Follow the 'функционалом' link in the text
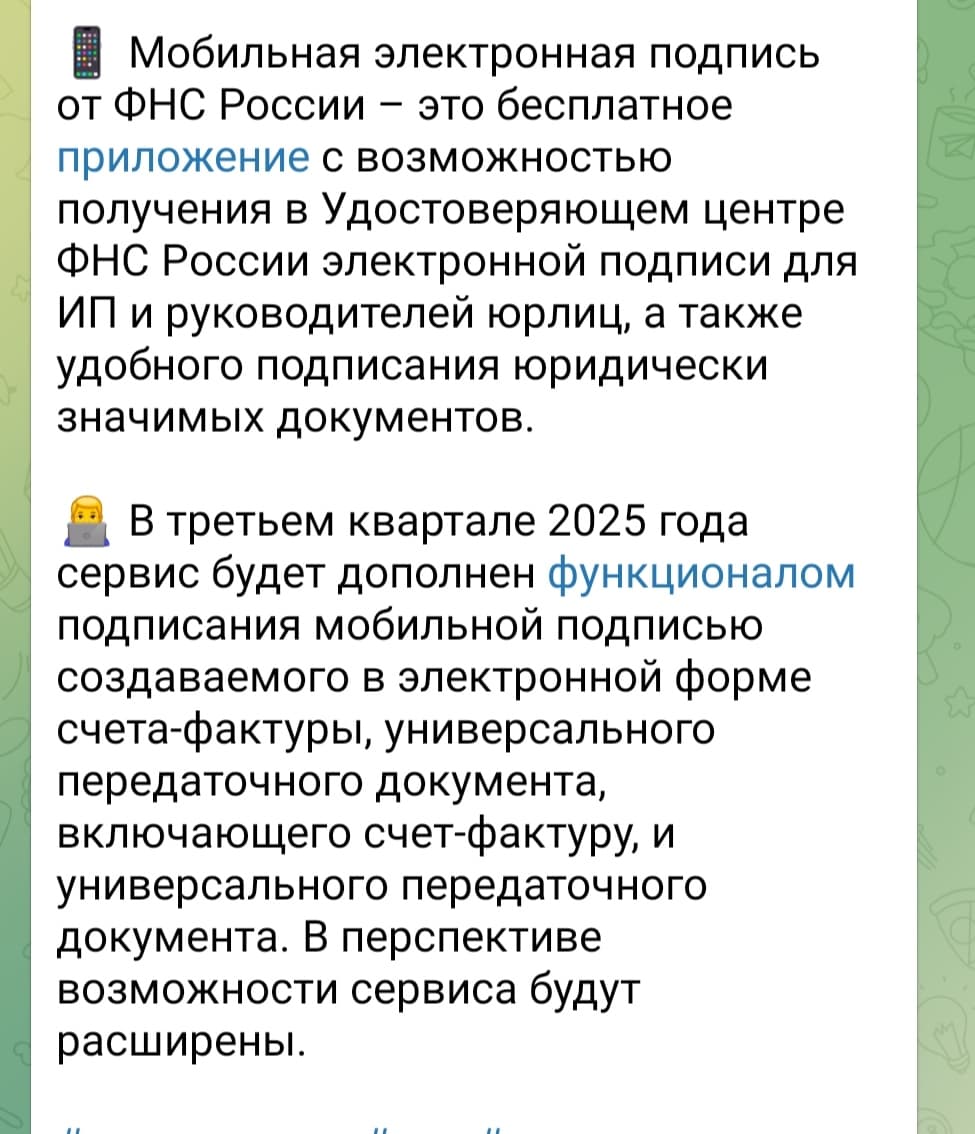Screen dimensions: 975x1134 (x=702, y=574)
